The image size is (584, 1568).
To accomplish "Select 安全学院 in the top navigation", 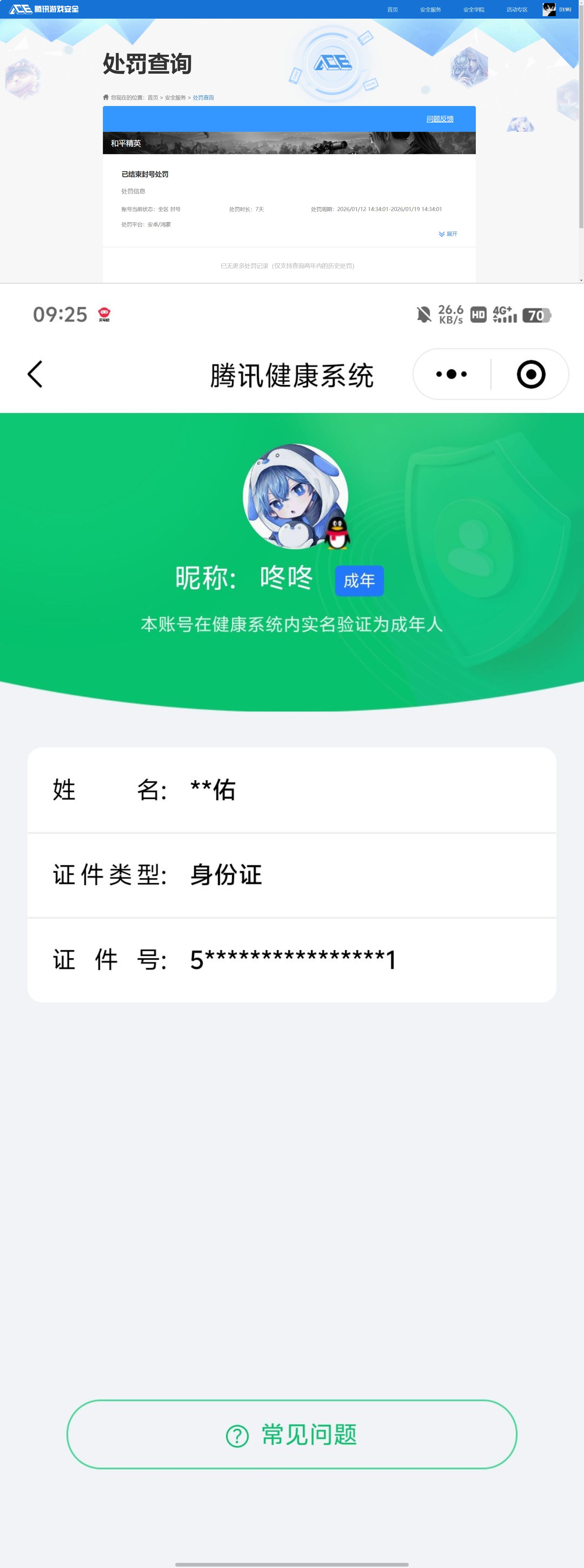I will coord(475,9).
